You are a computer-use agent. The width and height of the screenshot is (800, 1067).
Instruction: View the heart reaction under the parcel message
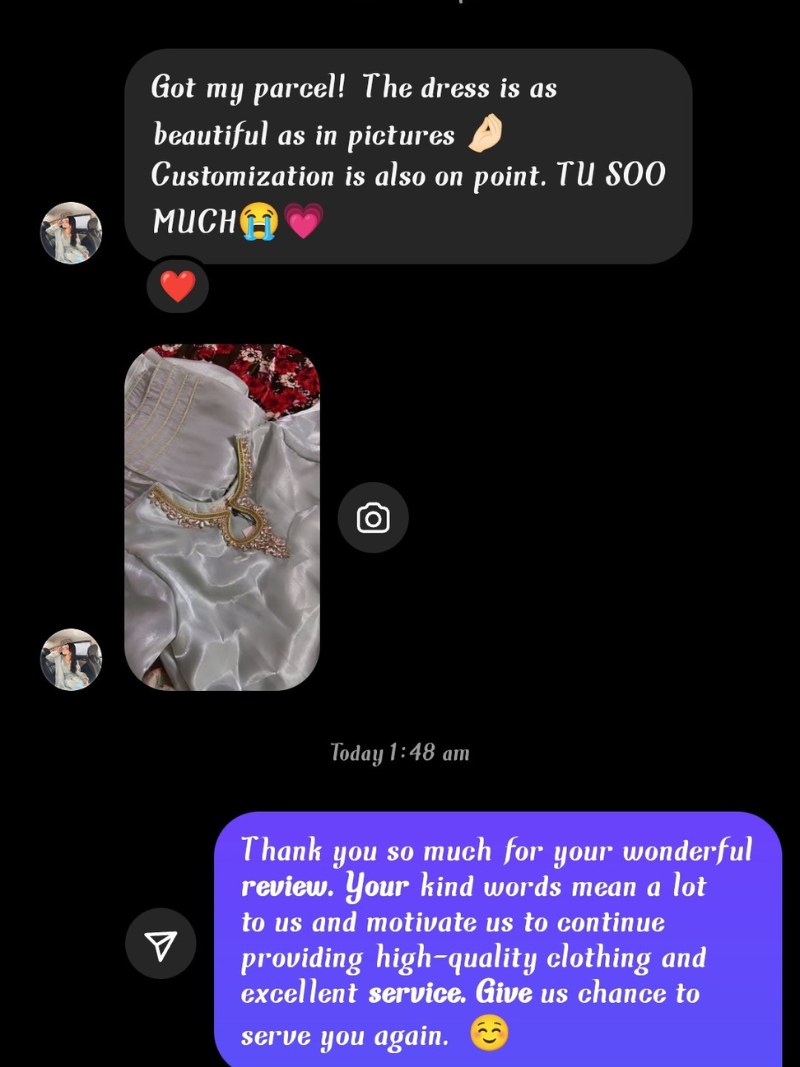[x=178, y=287]
